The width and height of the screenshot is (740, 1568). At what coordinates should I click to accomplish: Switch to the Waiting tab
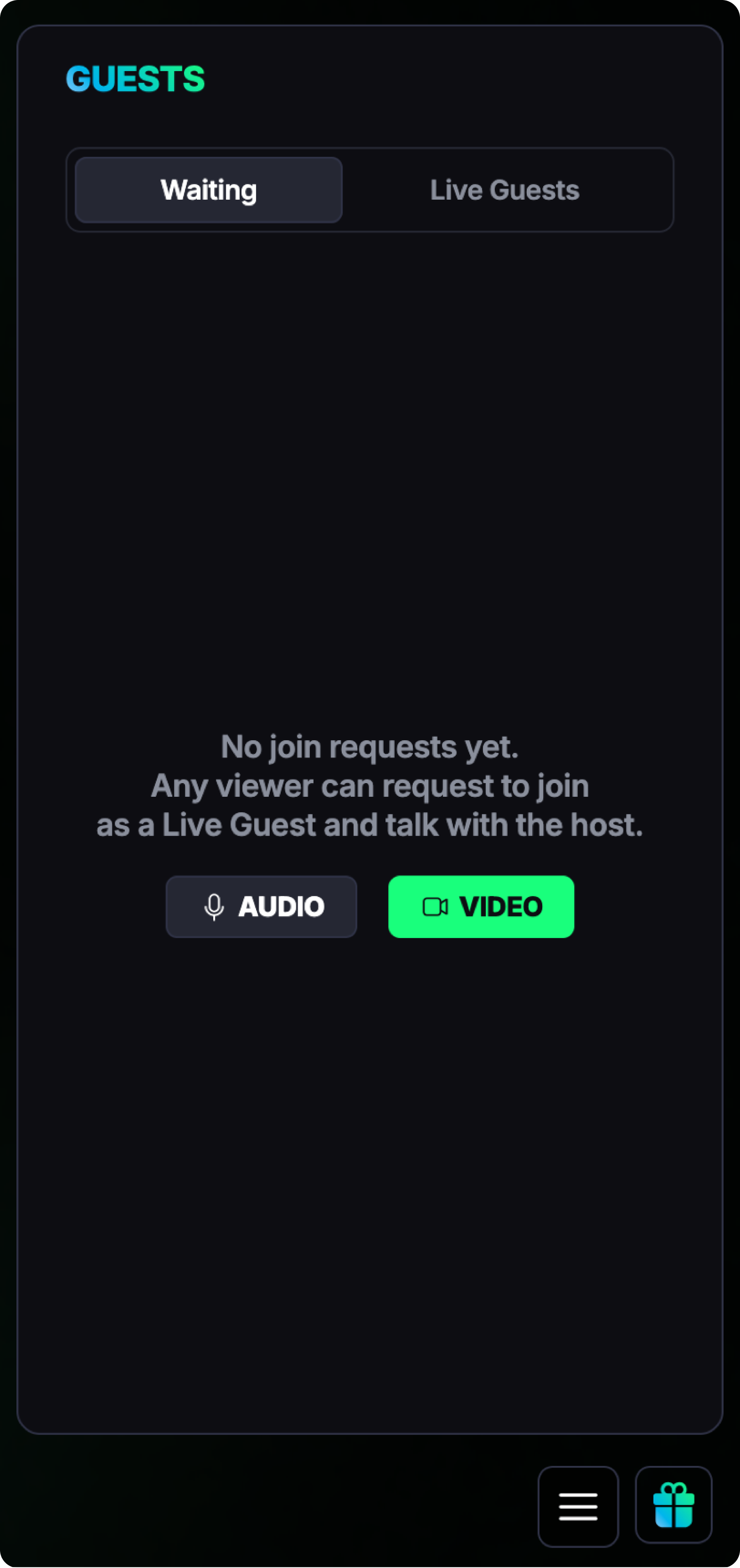(208, 190)
